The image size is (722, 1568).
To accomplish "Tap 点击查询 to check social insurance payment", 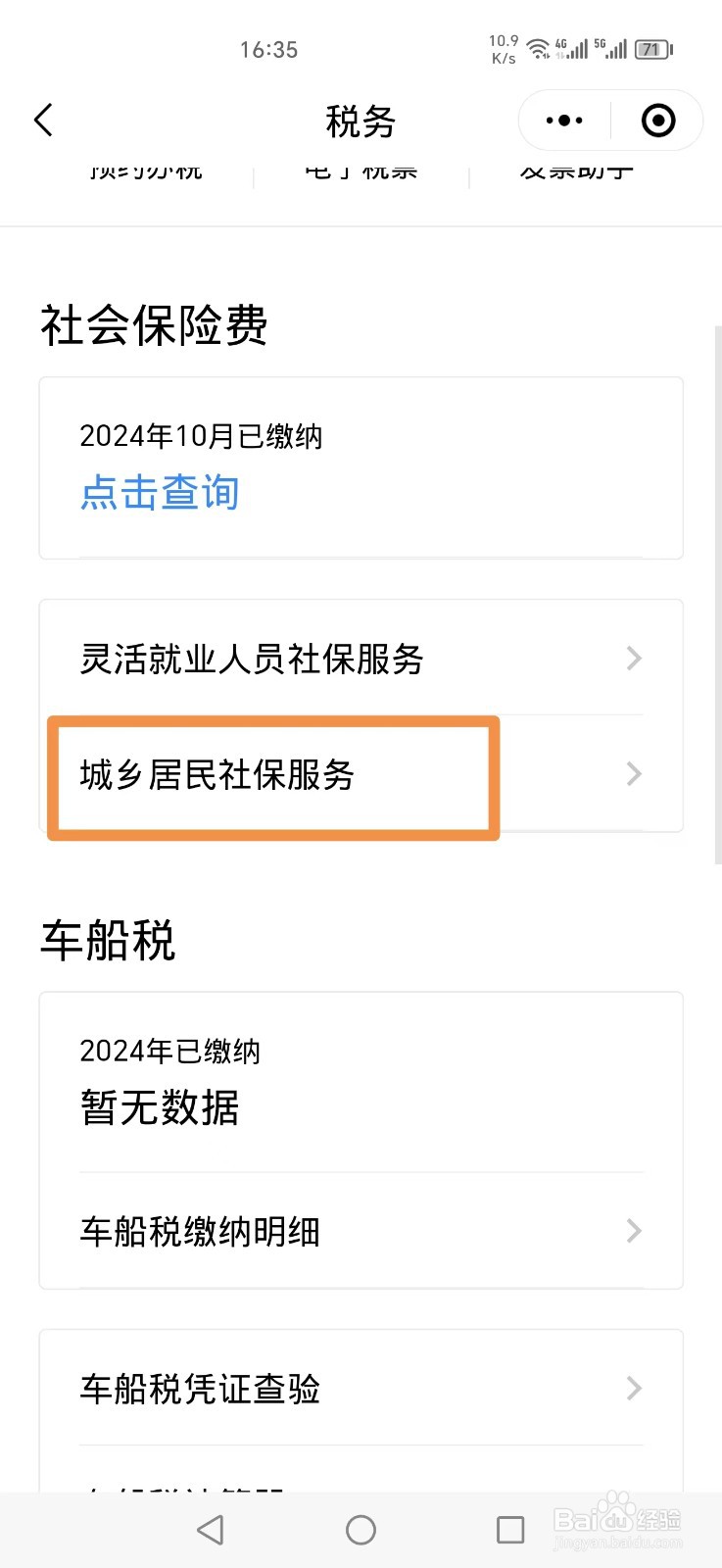I will tap(160, 493).
